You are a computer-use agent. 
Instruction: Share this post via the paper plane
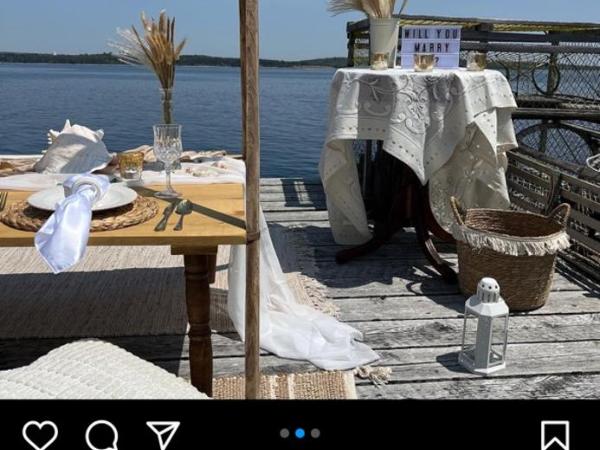[163, 435]
